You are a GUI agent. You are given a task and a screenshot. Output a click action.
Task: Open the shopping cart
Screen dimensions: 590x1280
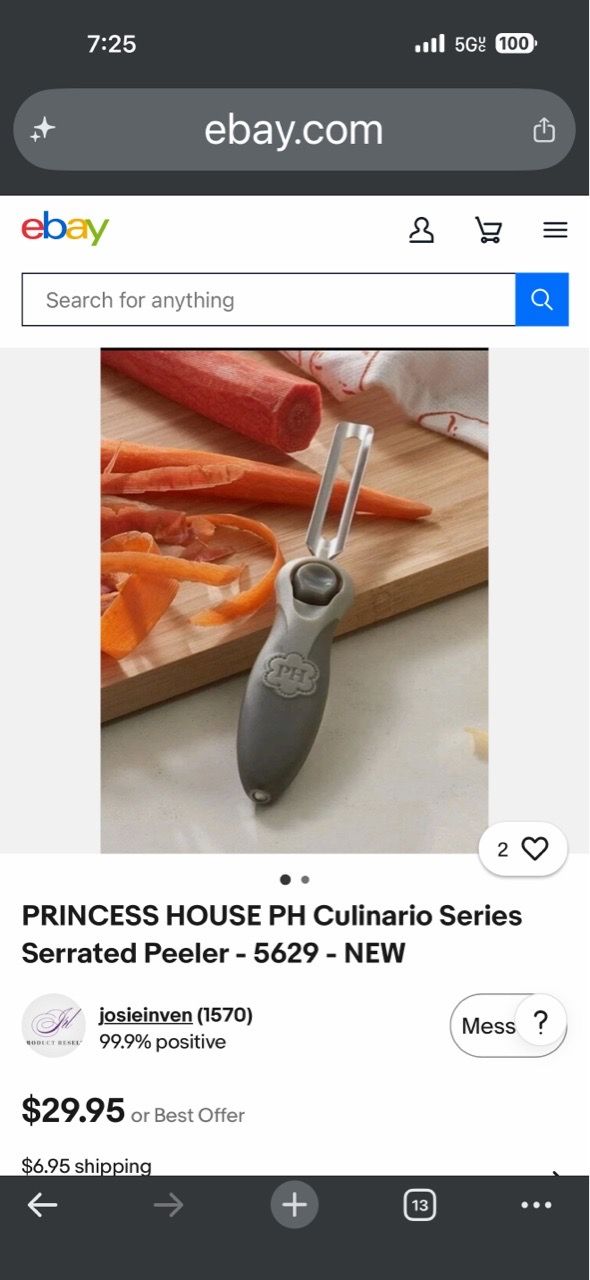tap(488, 230)
